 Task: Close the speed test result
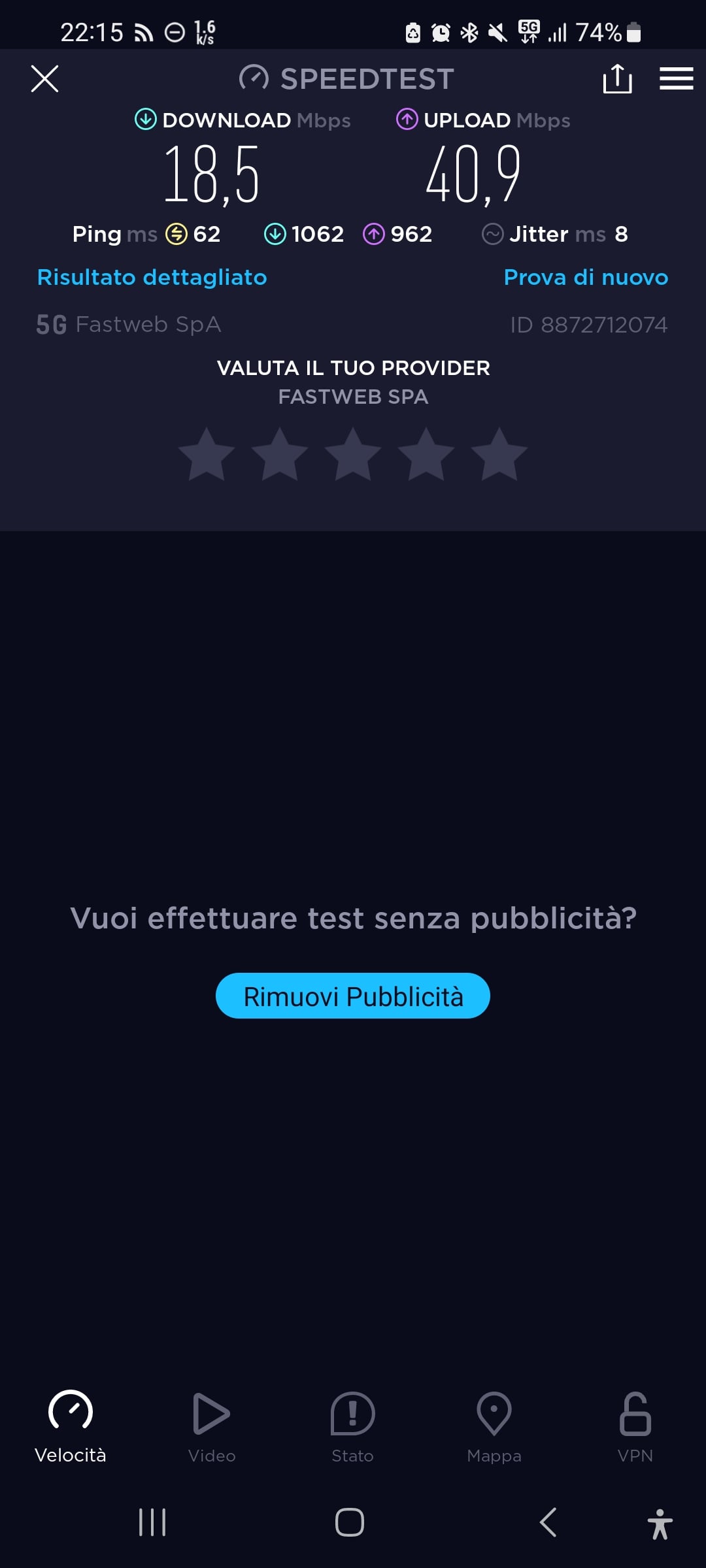click(x=44, y=79)
